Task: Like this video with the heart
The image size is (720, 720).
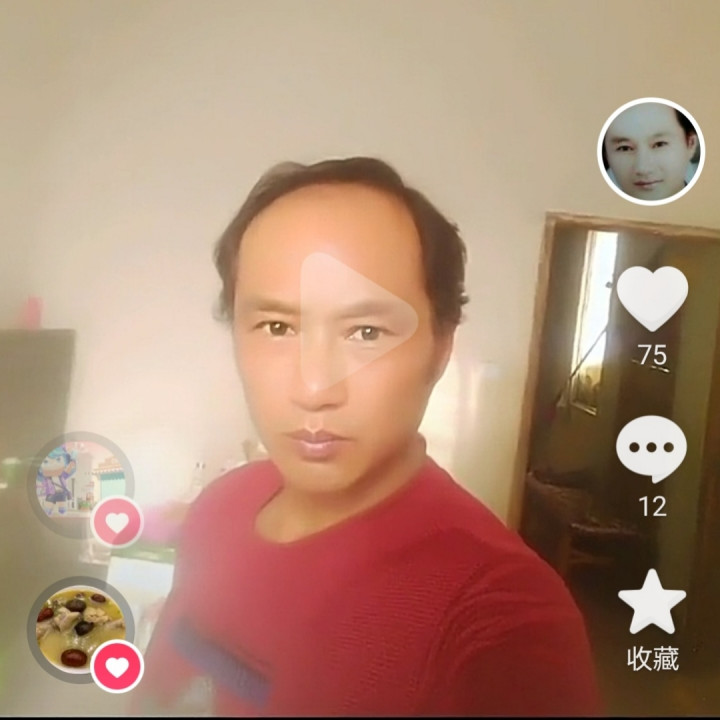Action: coord(652,298)
